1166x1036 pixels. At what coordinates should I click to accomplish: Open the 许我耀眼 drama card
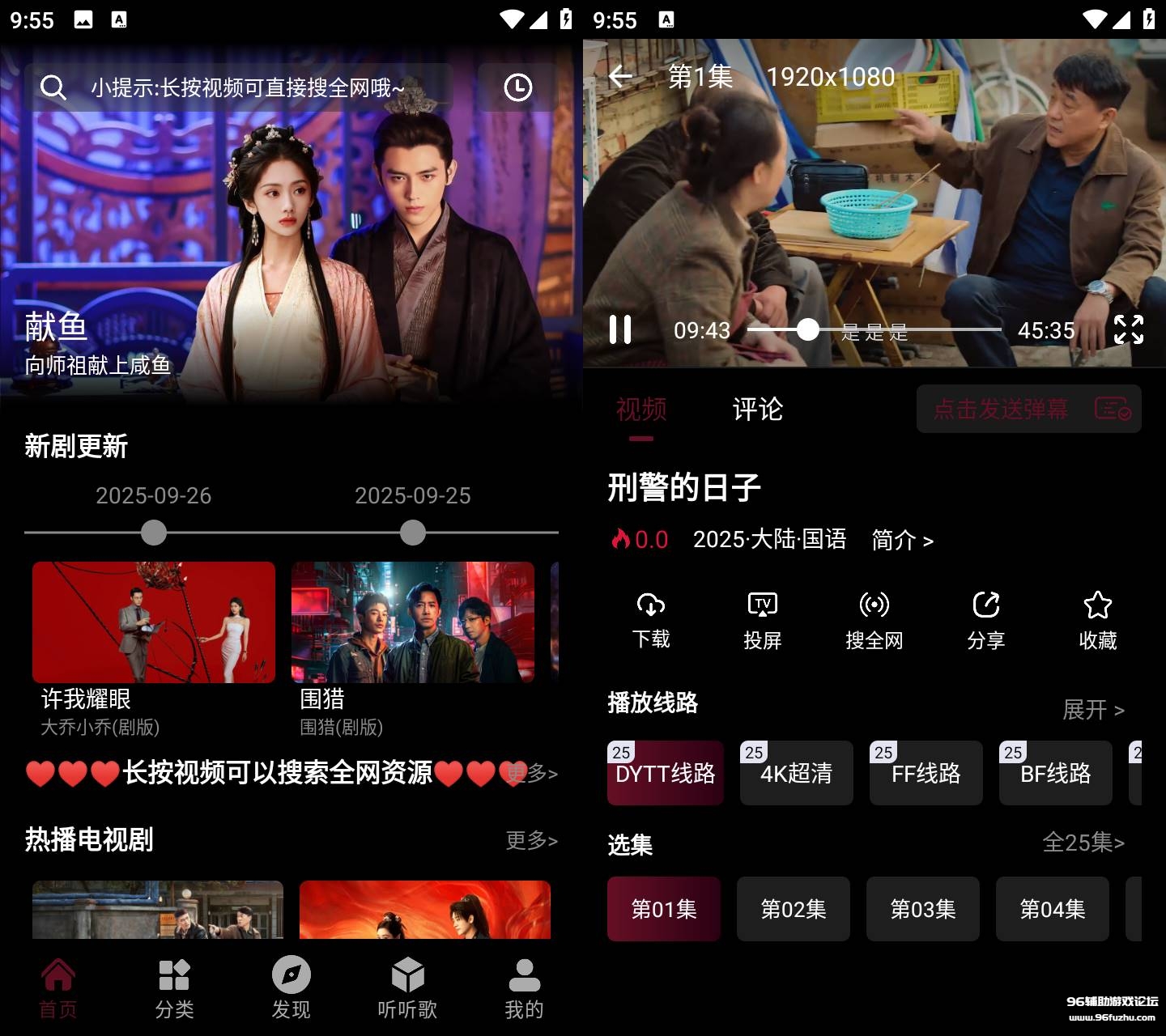click(x=154, y=623)
